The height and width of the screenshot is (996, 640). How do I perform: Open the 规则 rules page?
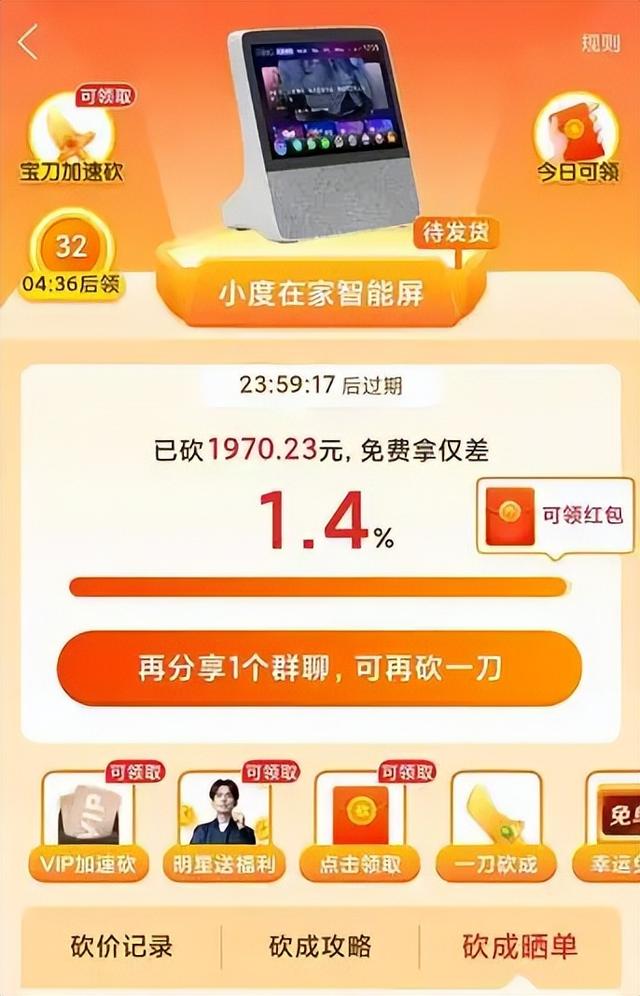(600, 44)
